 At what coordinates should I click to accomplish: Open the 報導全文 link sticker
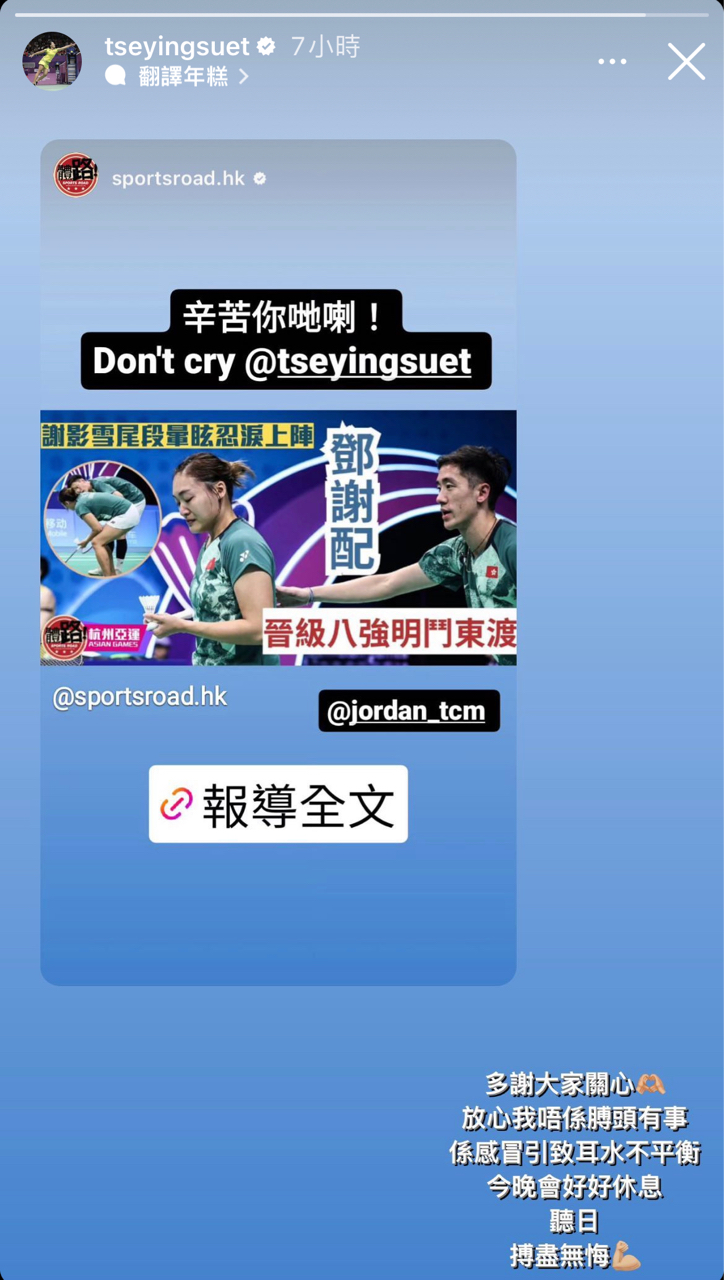(278, 804)
